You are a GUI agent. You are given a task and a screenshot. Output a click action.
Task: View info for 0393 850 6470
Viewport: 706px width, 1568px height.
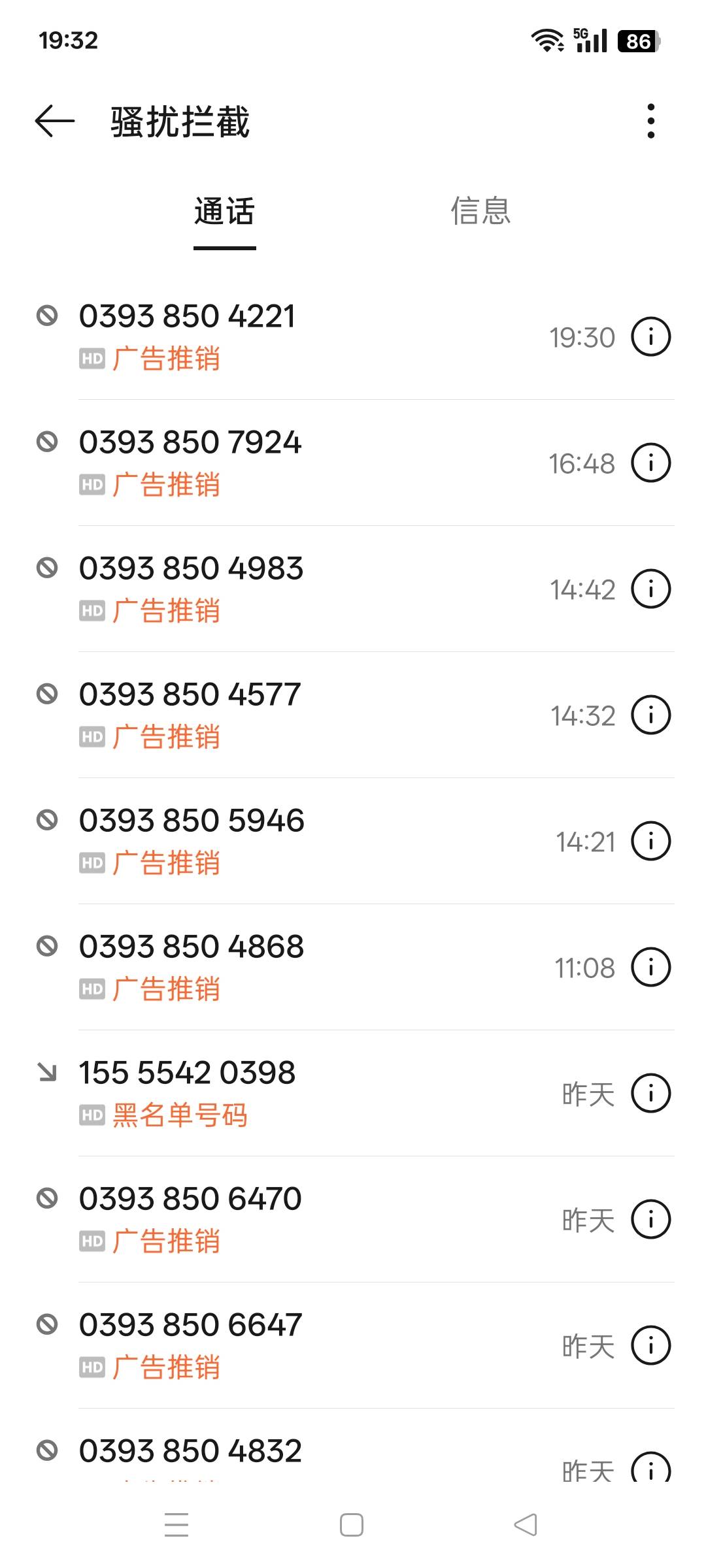pyautogui.click(x=650, y=1220)
